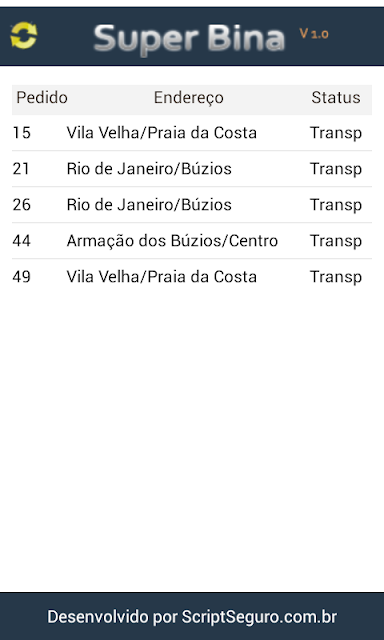View order 44 Armação dos Búzios/Centro
384x640 pixels.
[x=192, y=240]
